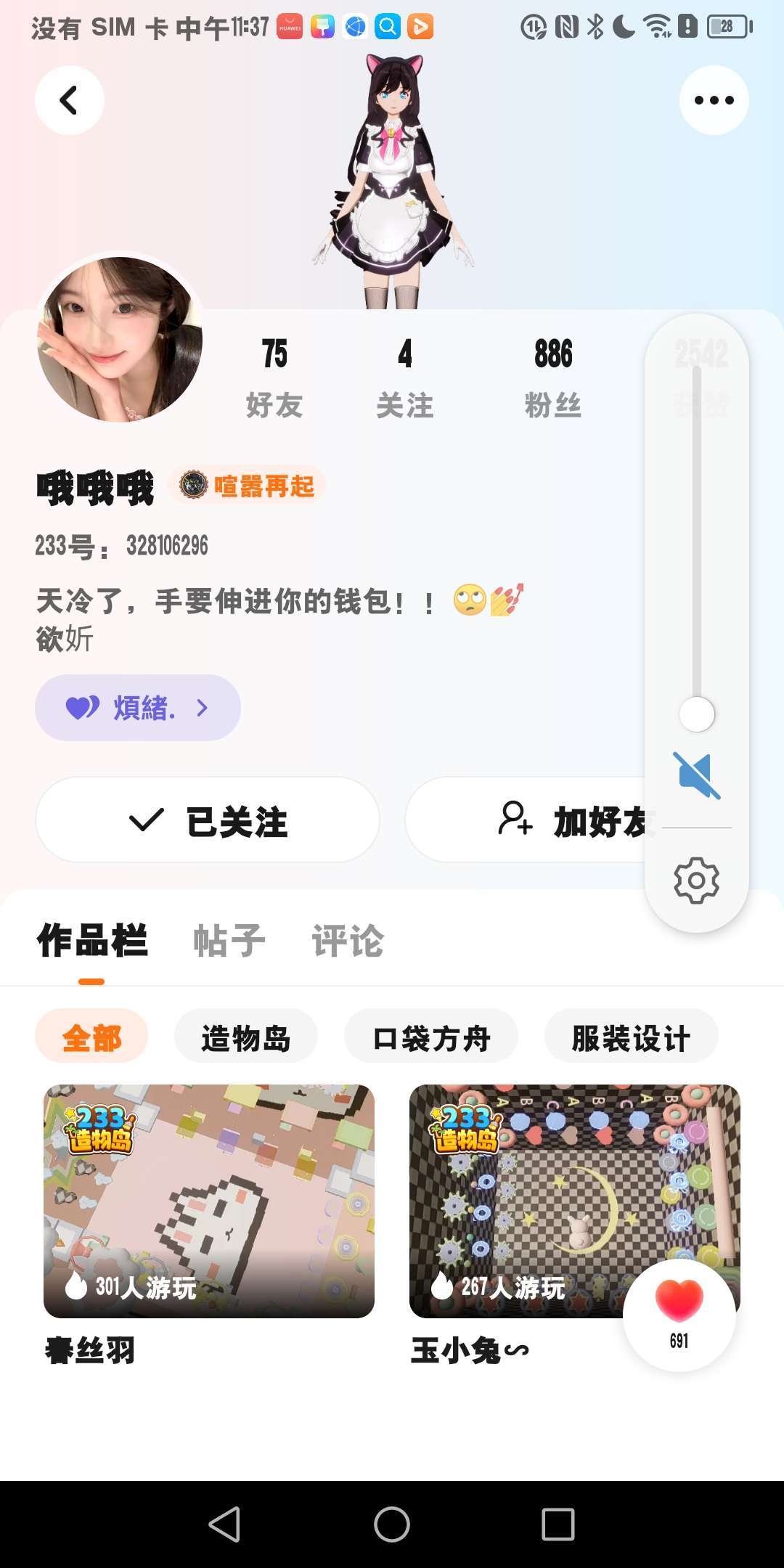This screenshot has width=784, height=1568.
Task: Switch to the 评论 tab
Action: (x=348, y=941)
